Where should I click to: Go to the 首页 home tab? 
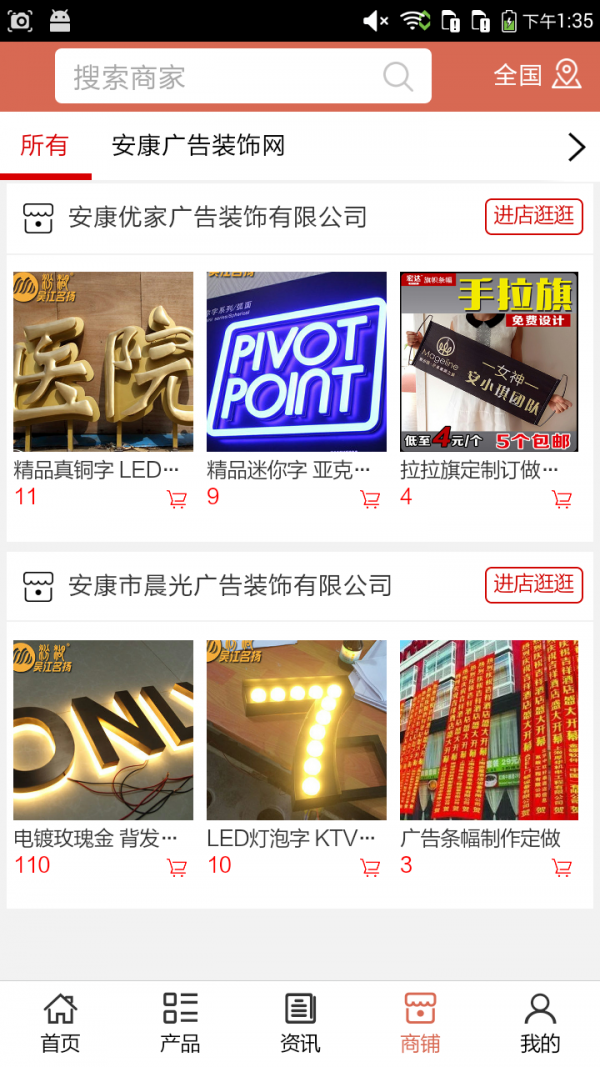[x=60, y=1023]
